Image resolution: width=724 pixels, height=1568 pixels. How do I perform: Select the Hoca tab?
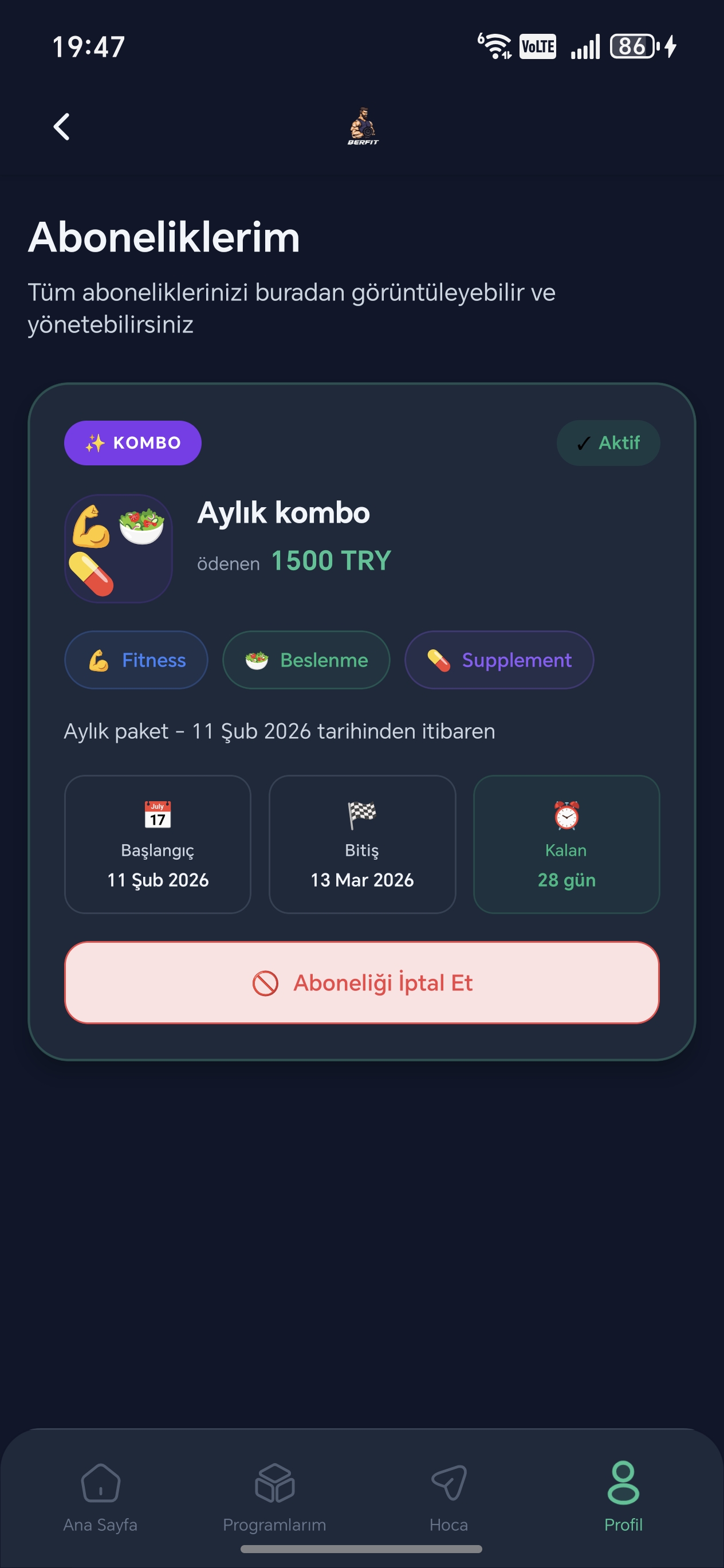coord(448,1496)
